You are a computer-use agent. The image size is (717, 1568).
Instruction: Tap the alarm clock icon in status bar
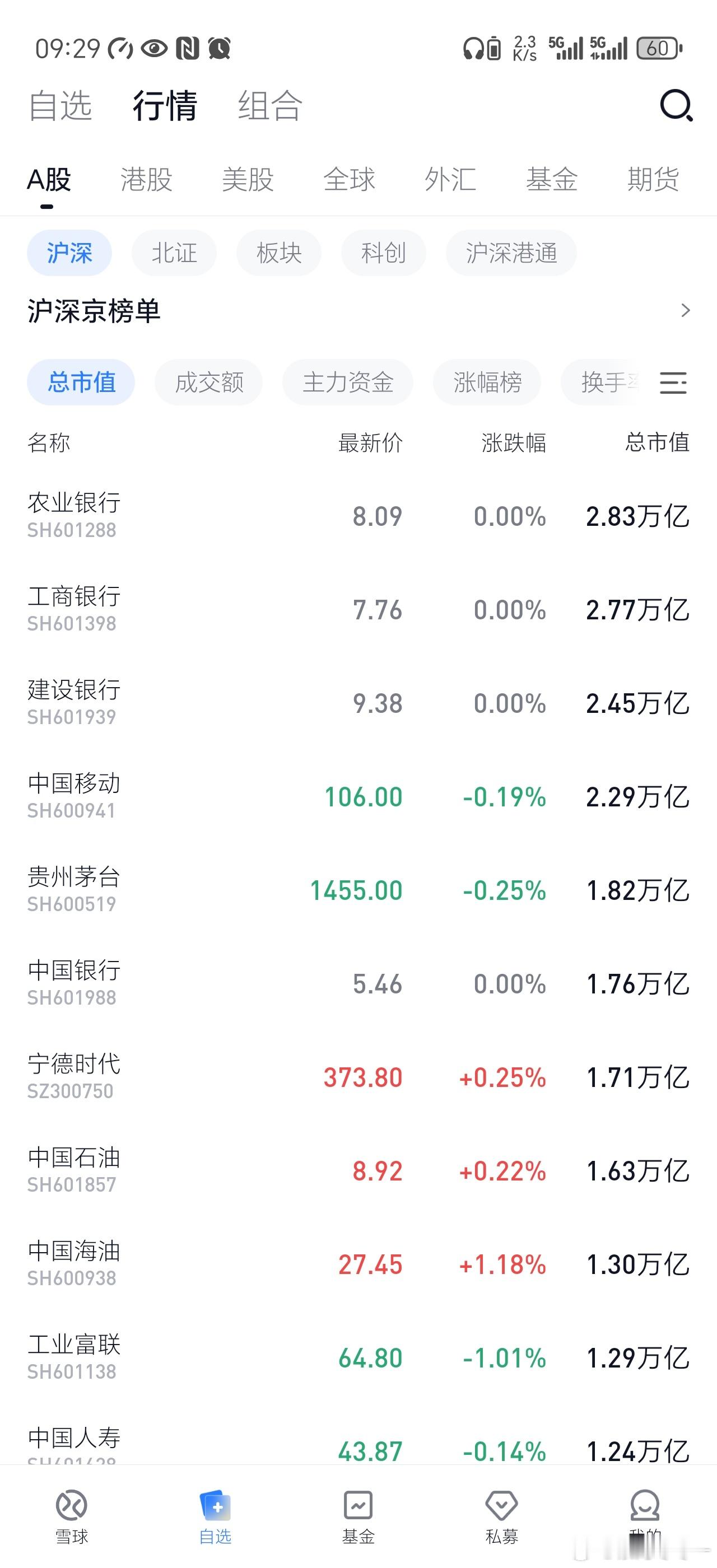tap(222, 49)
